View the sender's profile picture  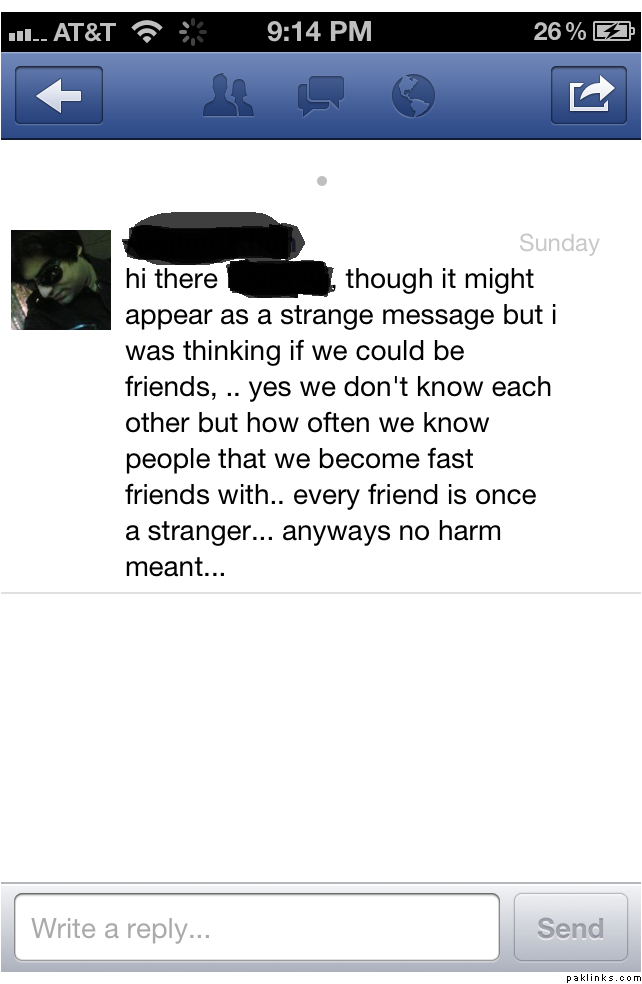tap(61, 280)
